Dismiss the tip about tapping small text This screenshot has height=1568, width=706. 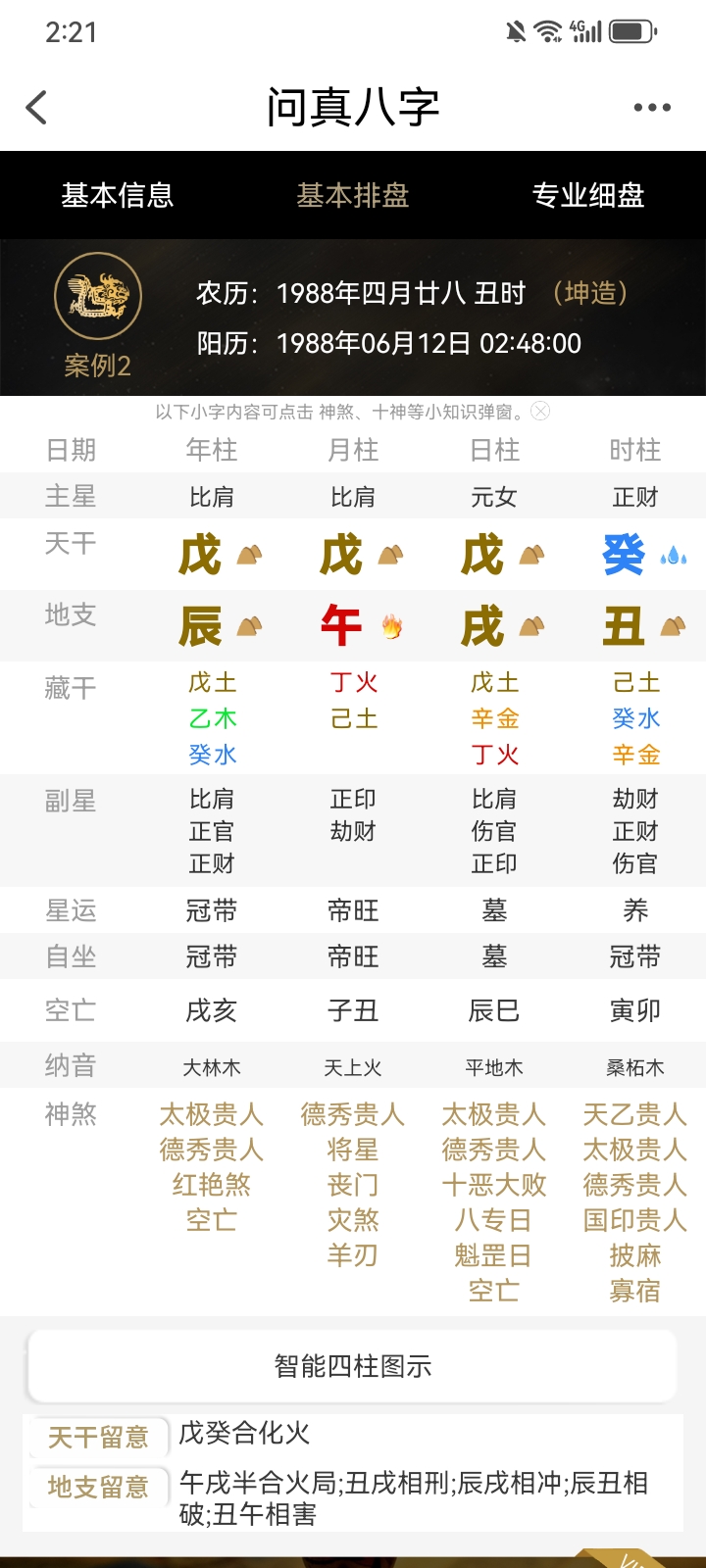[x=540, y=411]
